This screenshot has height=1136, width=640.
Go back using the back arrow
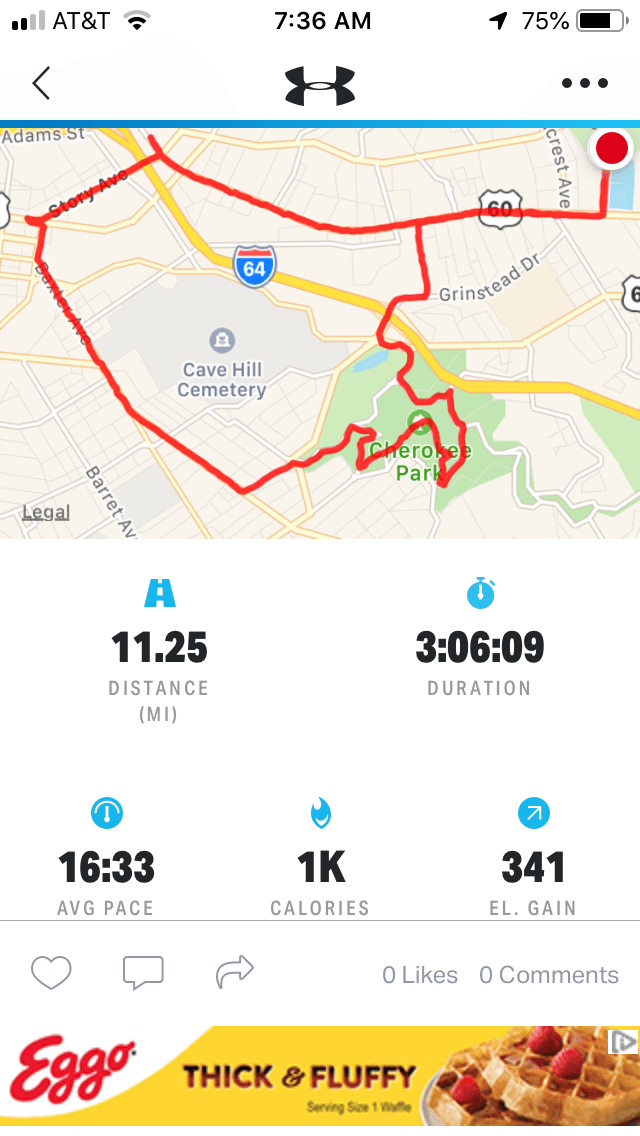click(41, 84)
